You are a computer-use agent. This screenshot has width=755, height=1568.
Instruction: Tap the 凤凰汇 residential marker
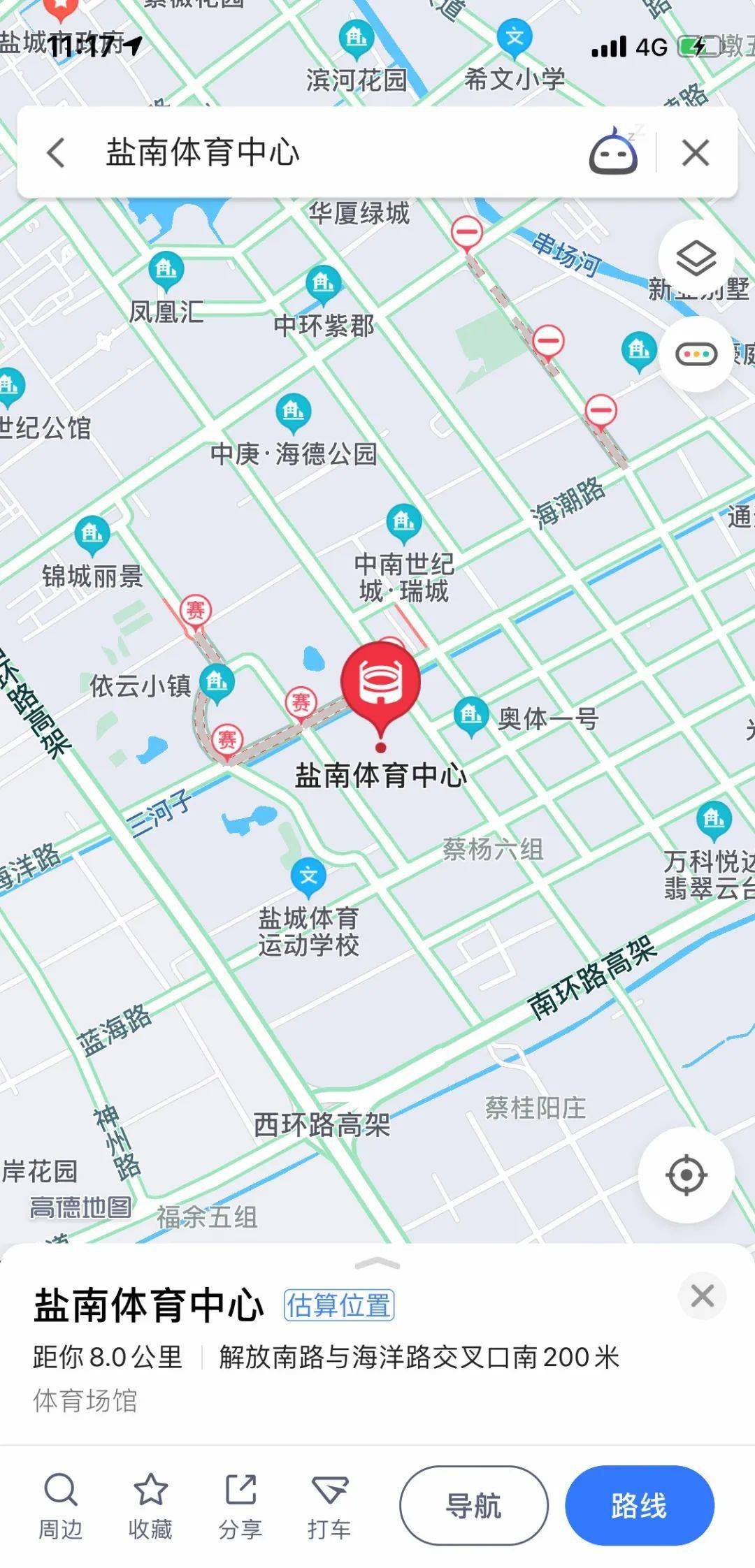(x=166, y=270)
